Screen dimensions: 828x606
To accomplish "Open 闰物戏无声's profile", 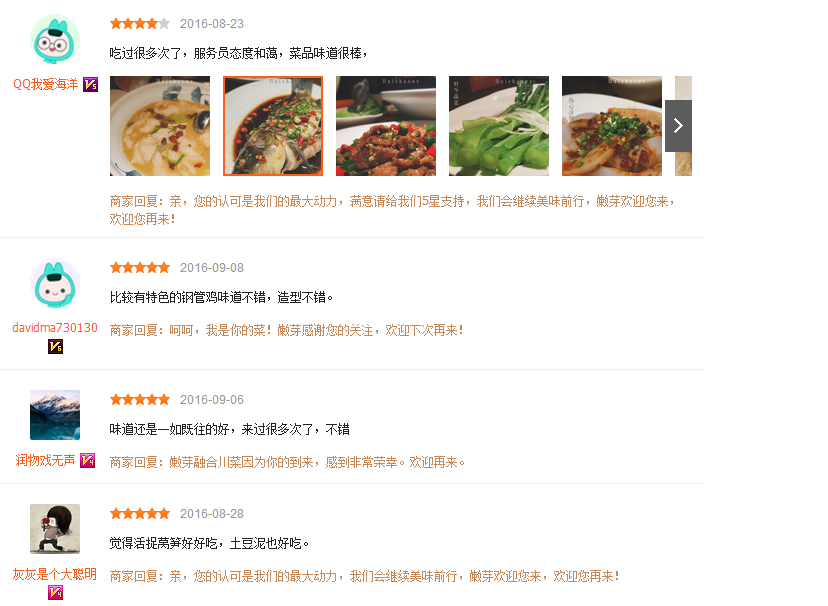I will pyautogui.click(x=46, y=461).
